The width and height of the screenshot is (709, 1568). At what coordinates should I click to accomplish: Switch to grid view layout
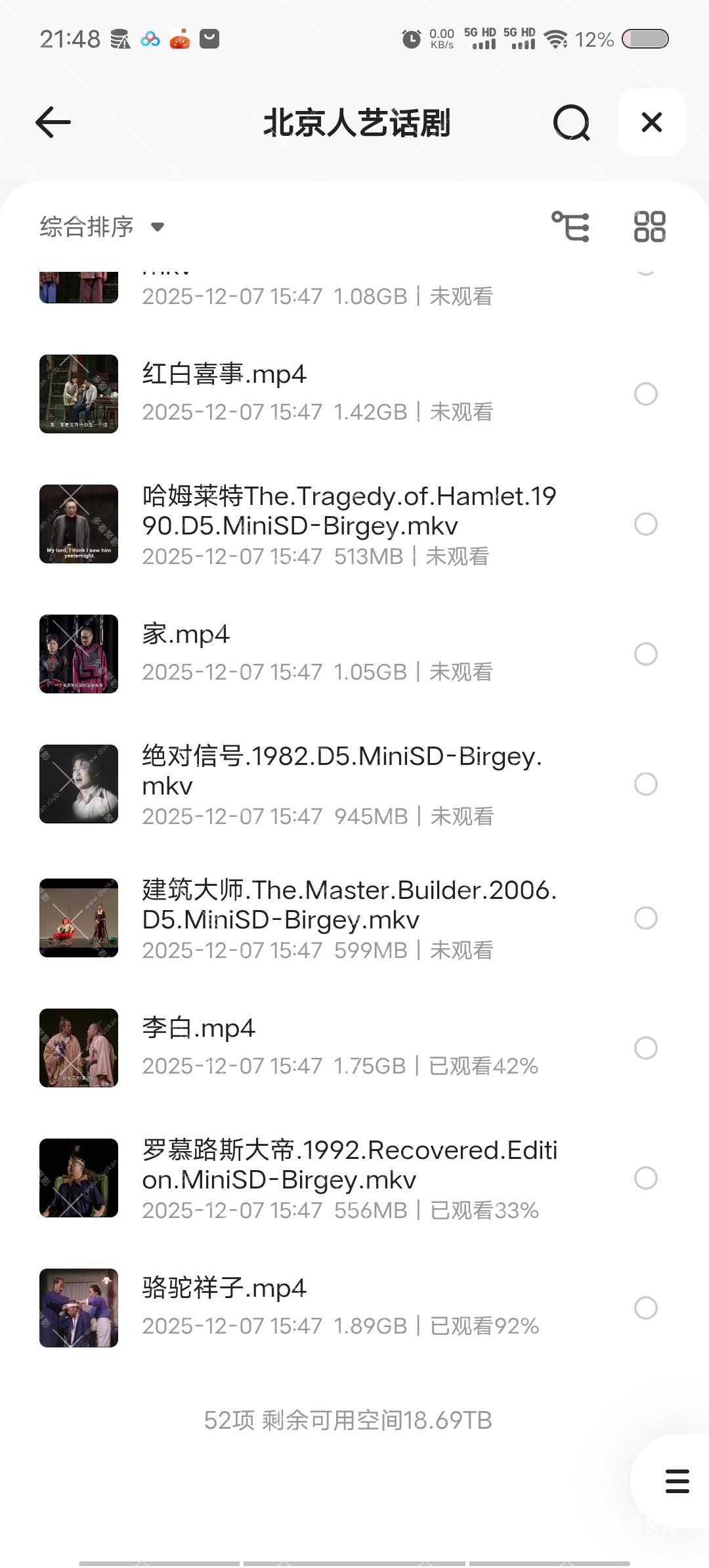click(649, 227)
